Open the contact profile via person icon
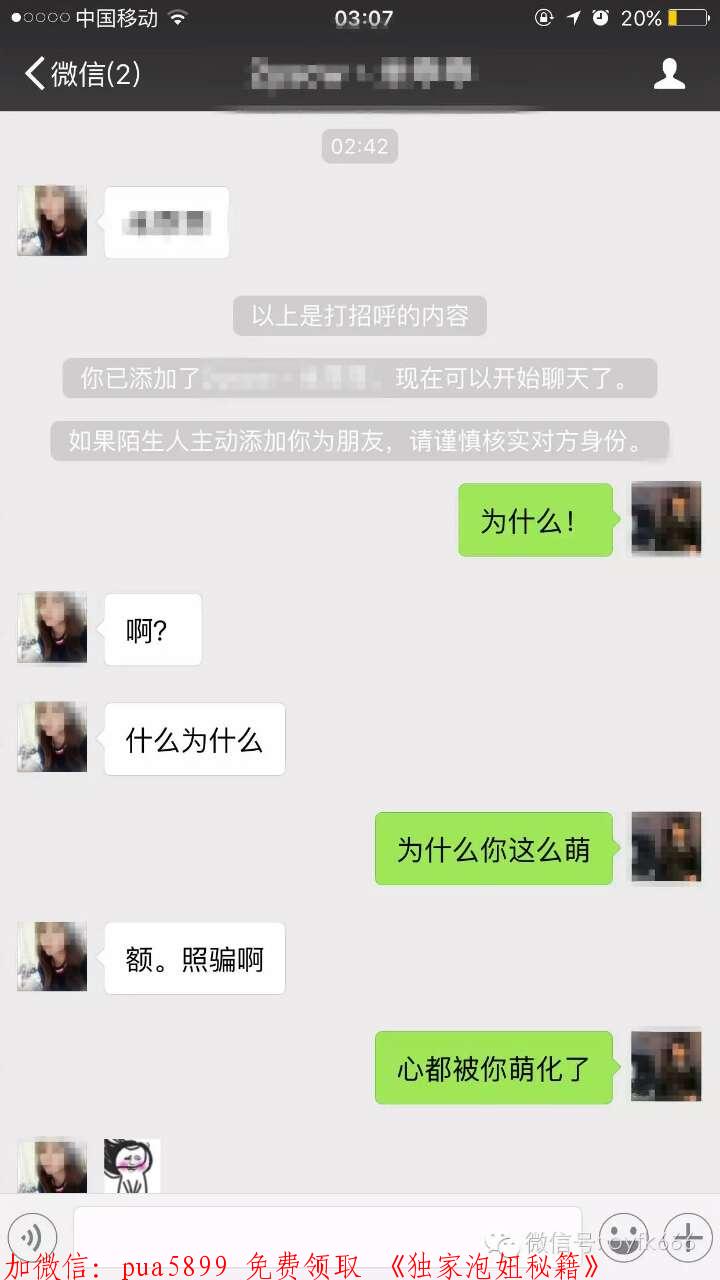The height and width of the screenshot is (1280, 720). (x=668, y=73)
